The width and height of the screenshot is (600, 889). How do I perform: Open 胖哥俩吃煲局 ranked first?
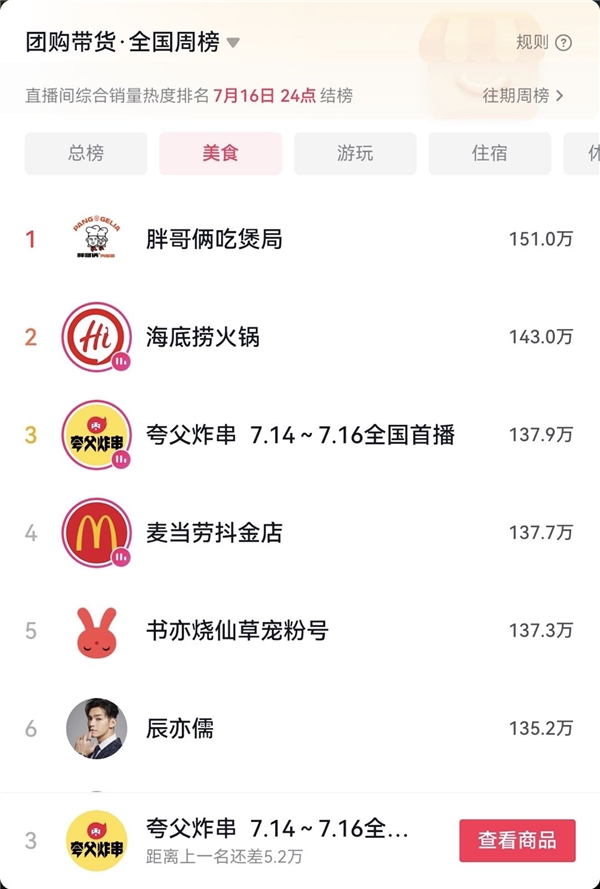pyautogui.click(x=214, y=239)
